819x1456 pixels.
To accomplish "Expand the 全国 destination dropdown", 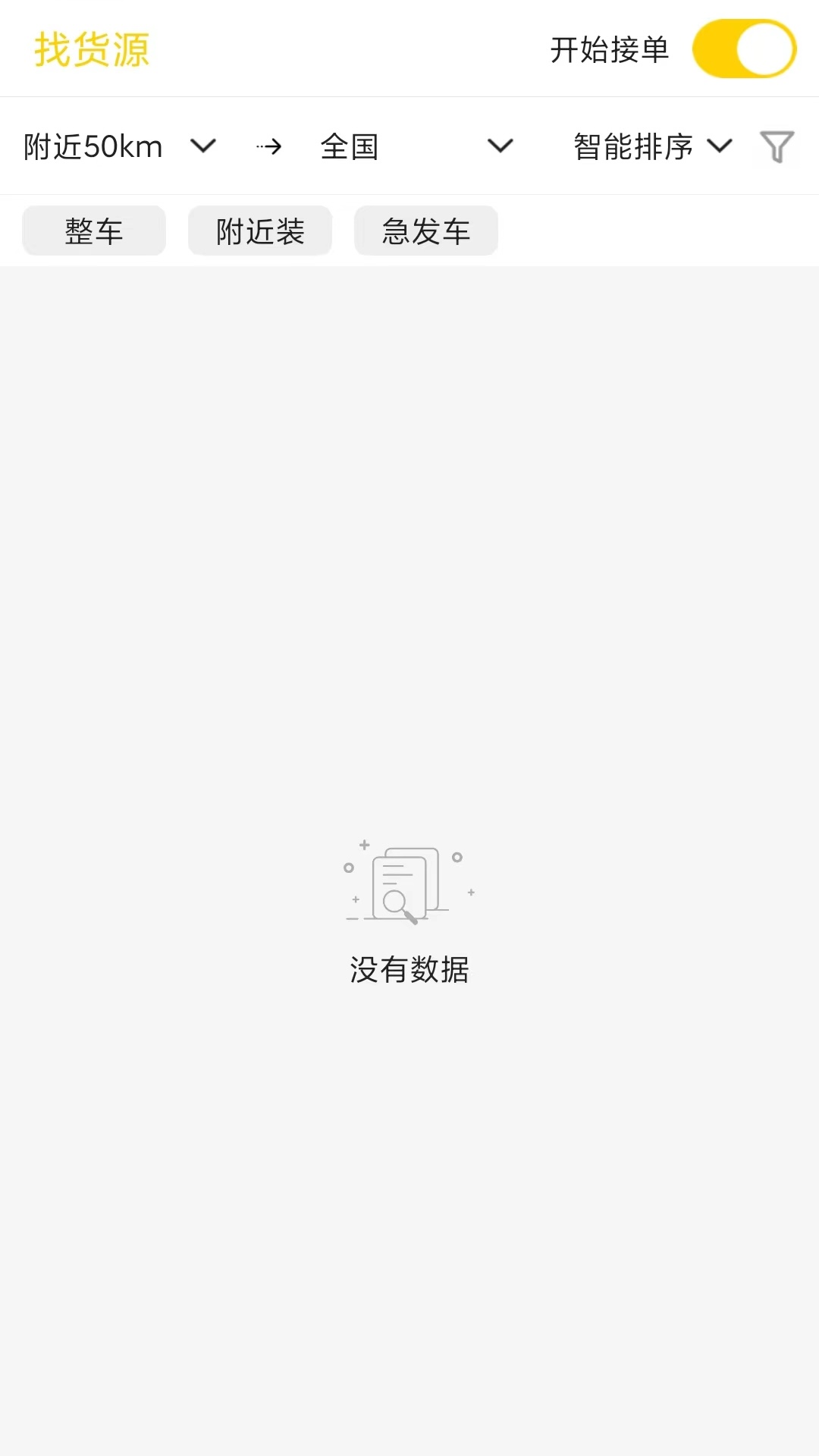I will click(416, 146).
